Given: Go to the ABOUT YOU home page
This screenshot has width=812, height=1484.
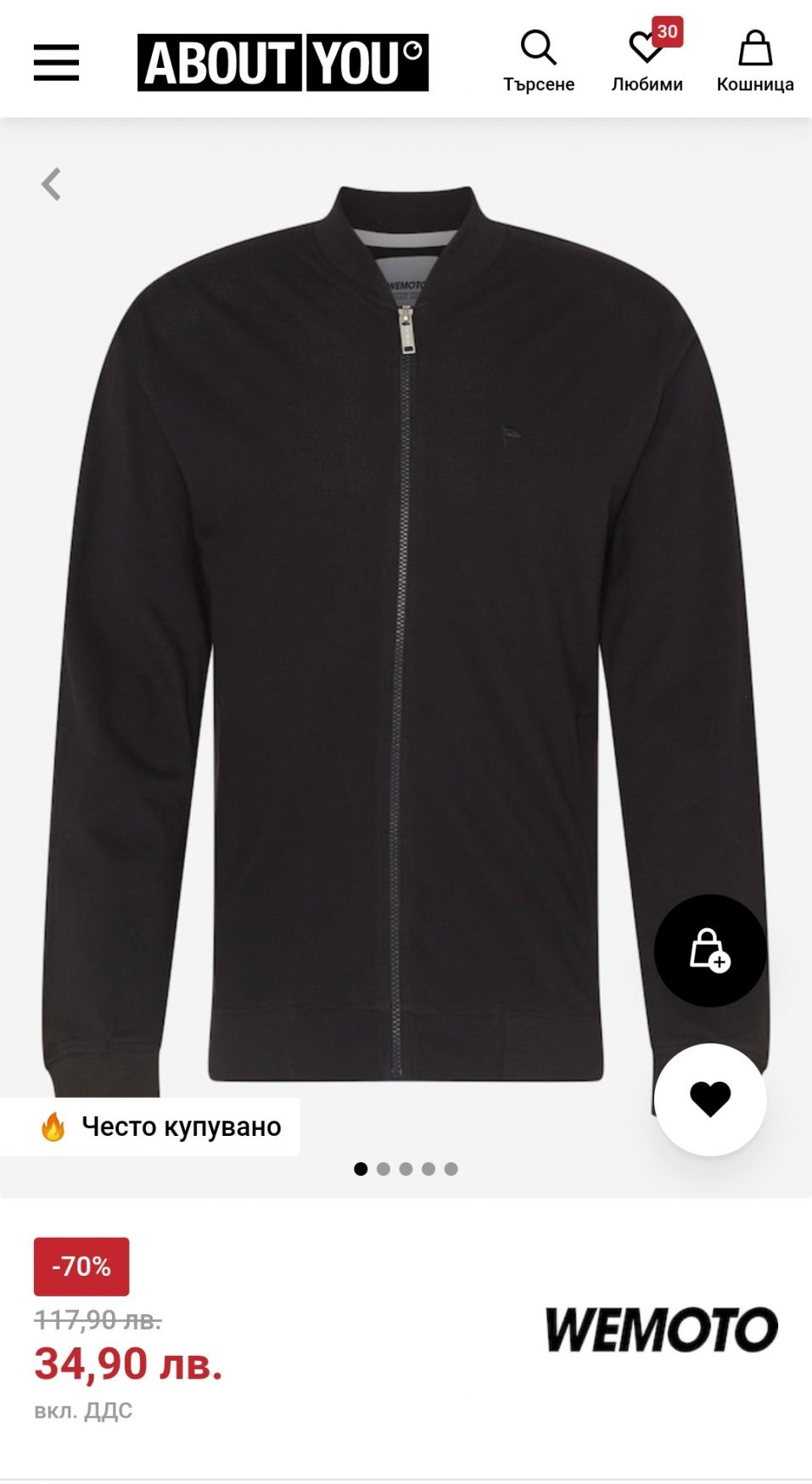Looking at the screenshot, I should tap(283, 63).
